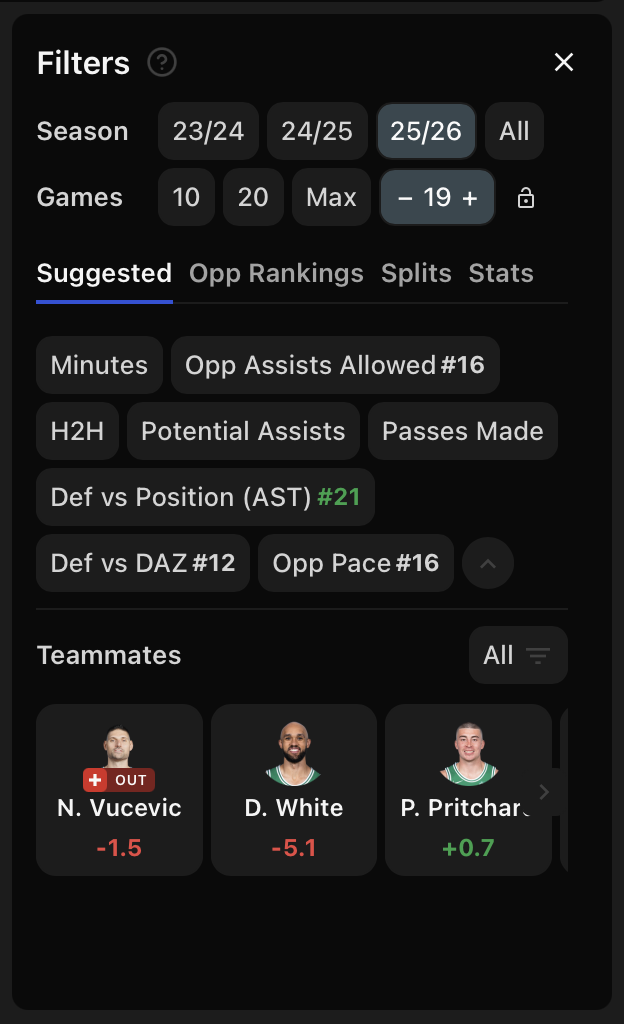Image resolution: width=624 pixels, height=1024 pixels.
Task: Open the Filters help icon
Action: point(162,63)
